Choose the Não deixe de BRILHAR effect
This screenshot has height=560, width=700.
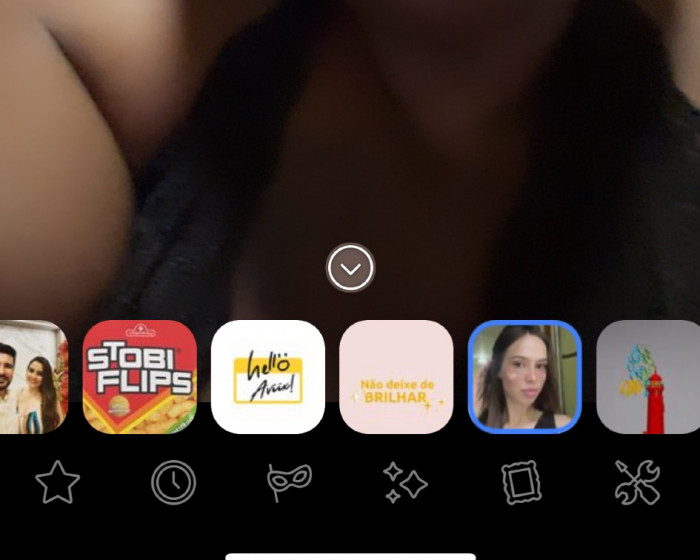click(396, 377)
